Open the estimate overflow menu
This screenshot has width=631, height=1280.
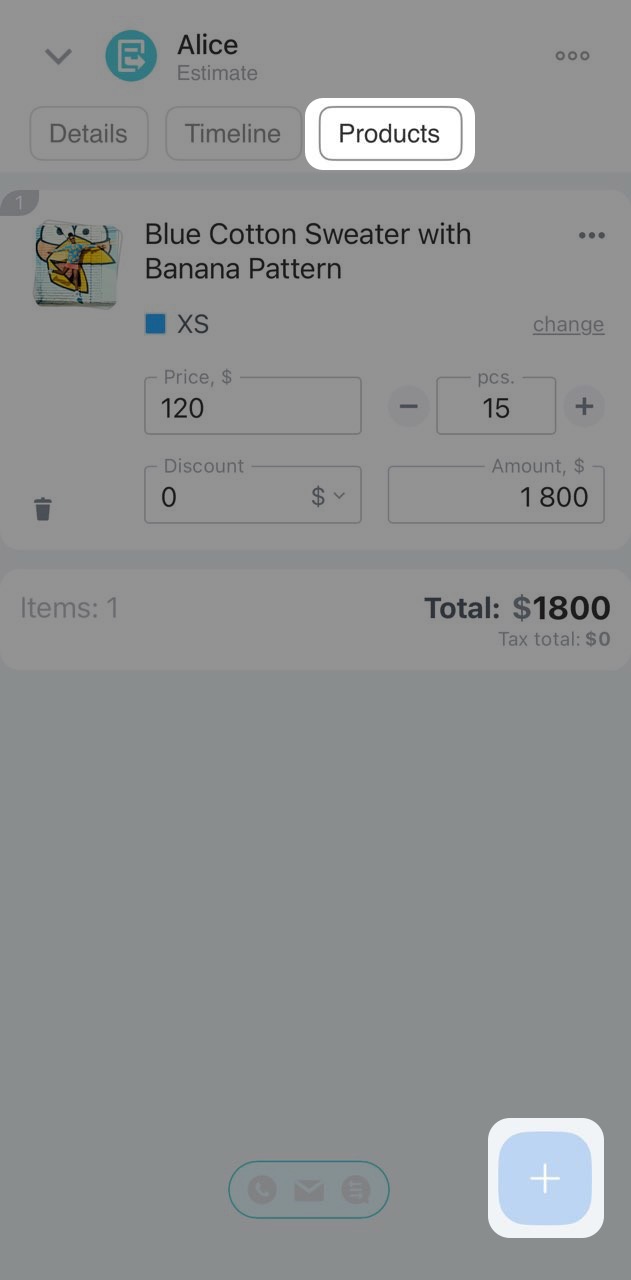point(572,56)
